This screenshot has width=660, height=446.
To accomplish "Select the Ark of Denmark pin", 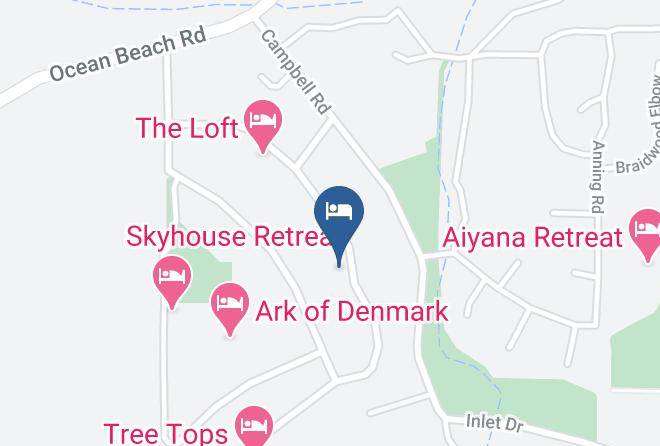I will click(x=230, y=310).
